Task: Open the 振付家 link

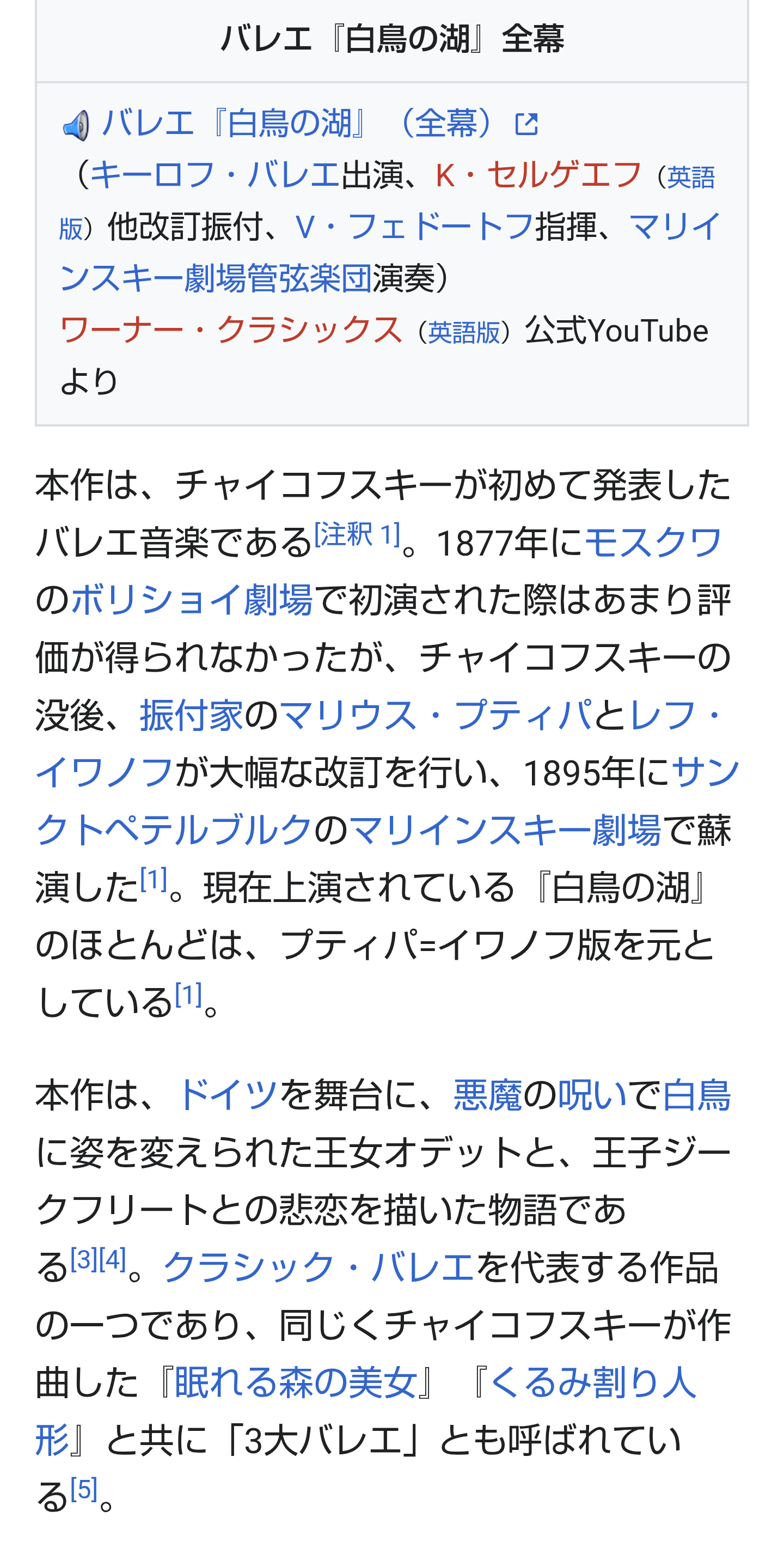Action: click(192, 715)
